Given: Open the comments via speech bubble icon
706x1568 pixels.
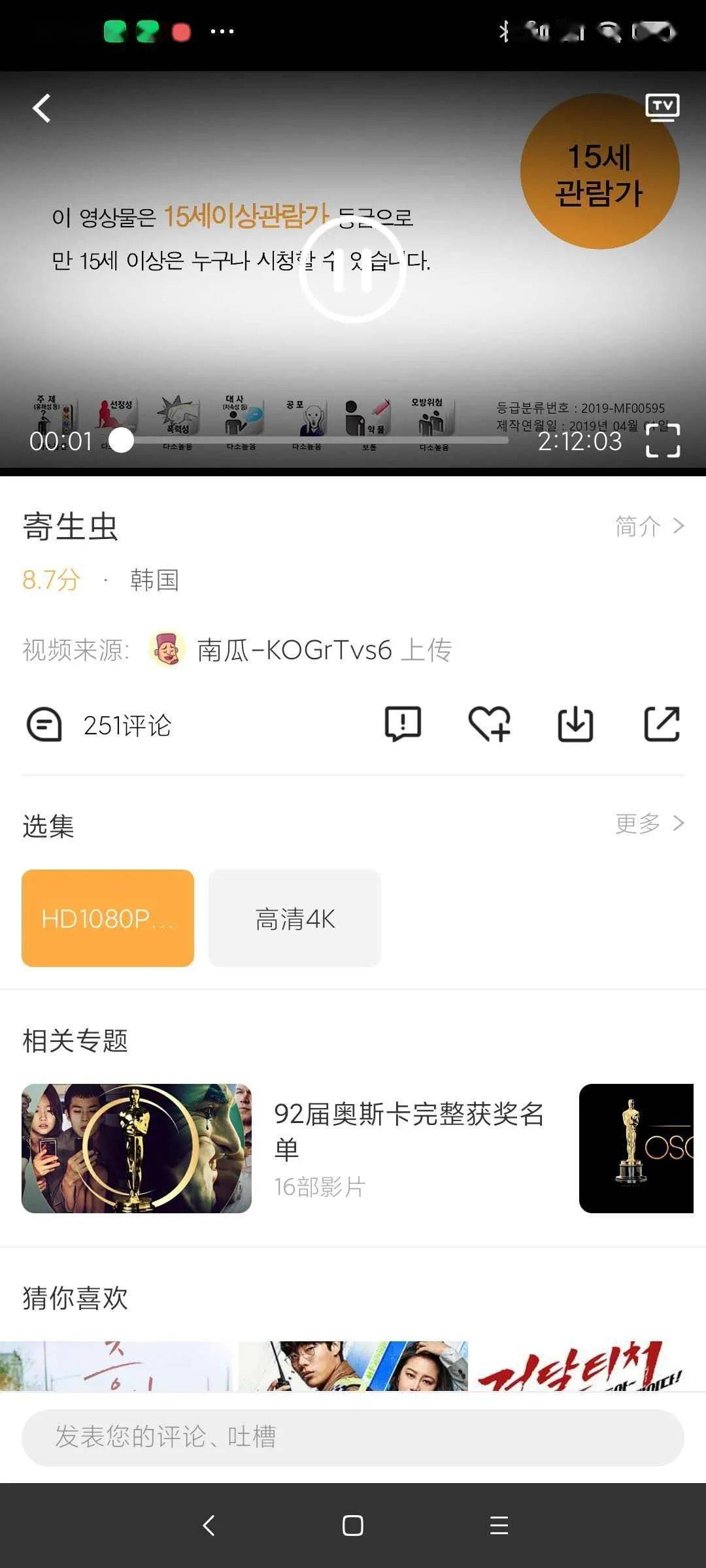Looking at the screenshot, I should pyautogui.click(x=42, y=724).
